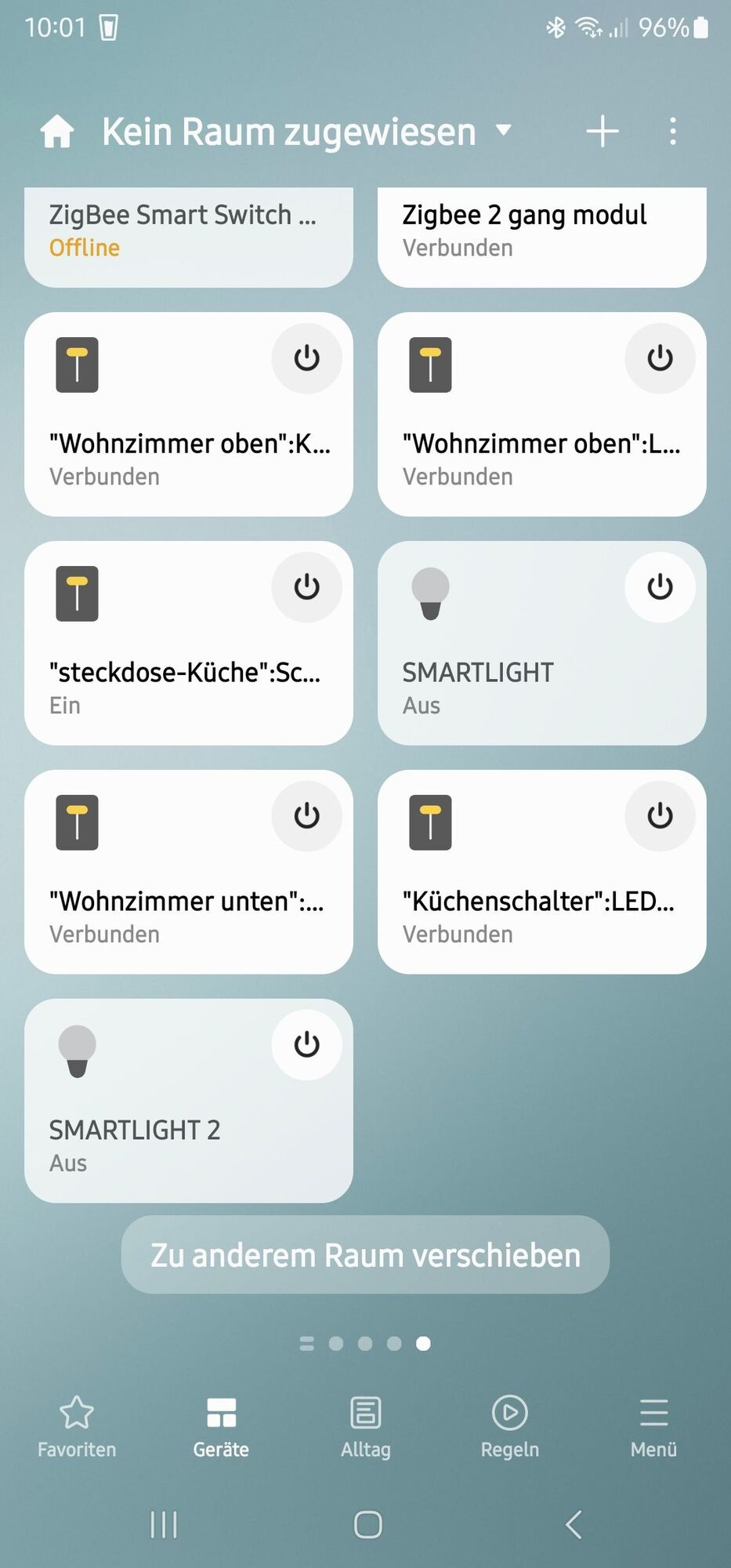Screen dimensions: 731x1568
Task: Toggle power for "Wohnzimmer unten"
Action: click(306, 816)
